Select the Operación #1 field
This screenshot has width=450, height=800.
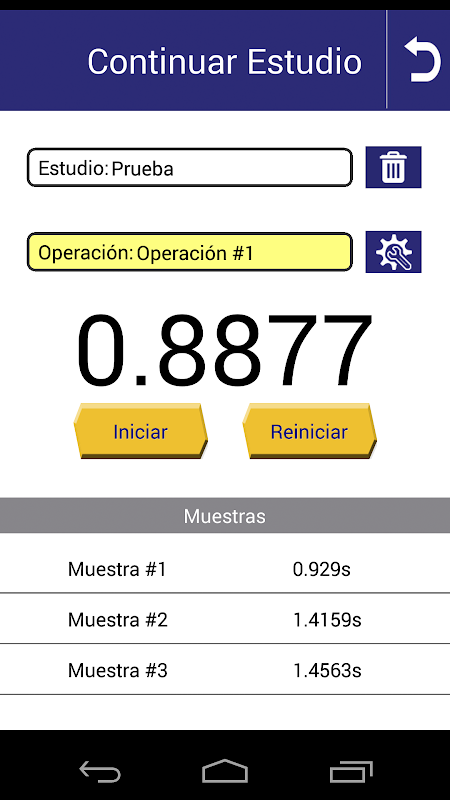coord(190,252)
